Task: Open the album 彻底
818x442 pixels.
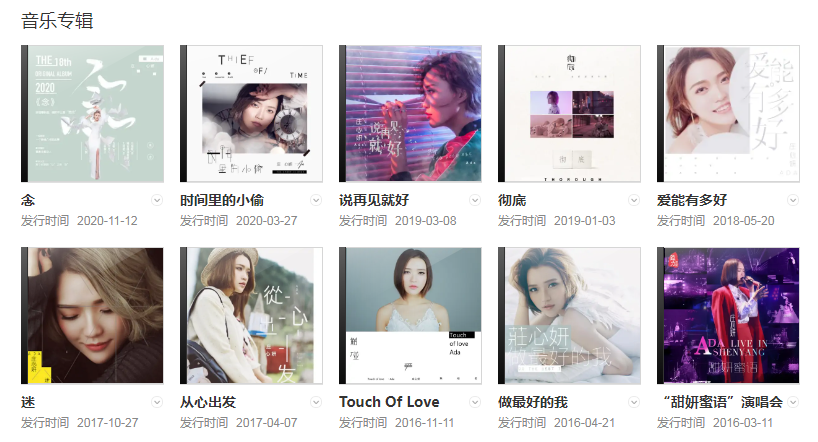Action: tap(569, 113)
